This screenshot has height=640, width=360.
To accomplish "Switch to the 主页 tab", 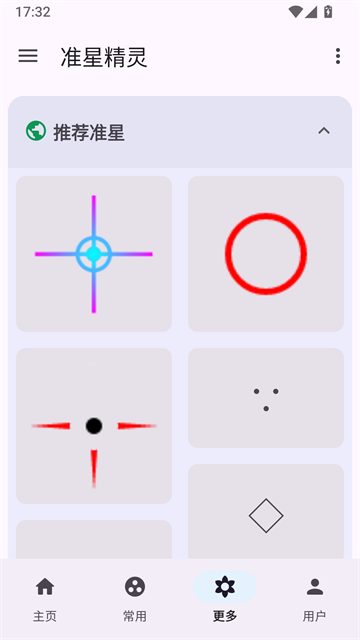I will click(45, 598).
